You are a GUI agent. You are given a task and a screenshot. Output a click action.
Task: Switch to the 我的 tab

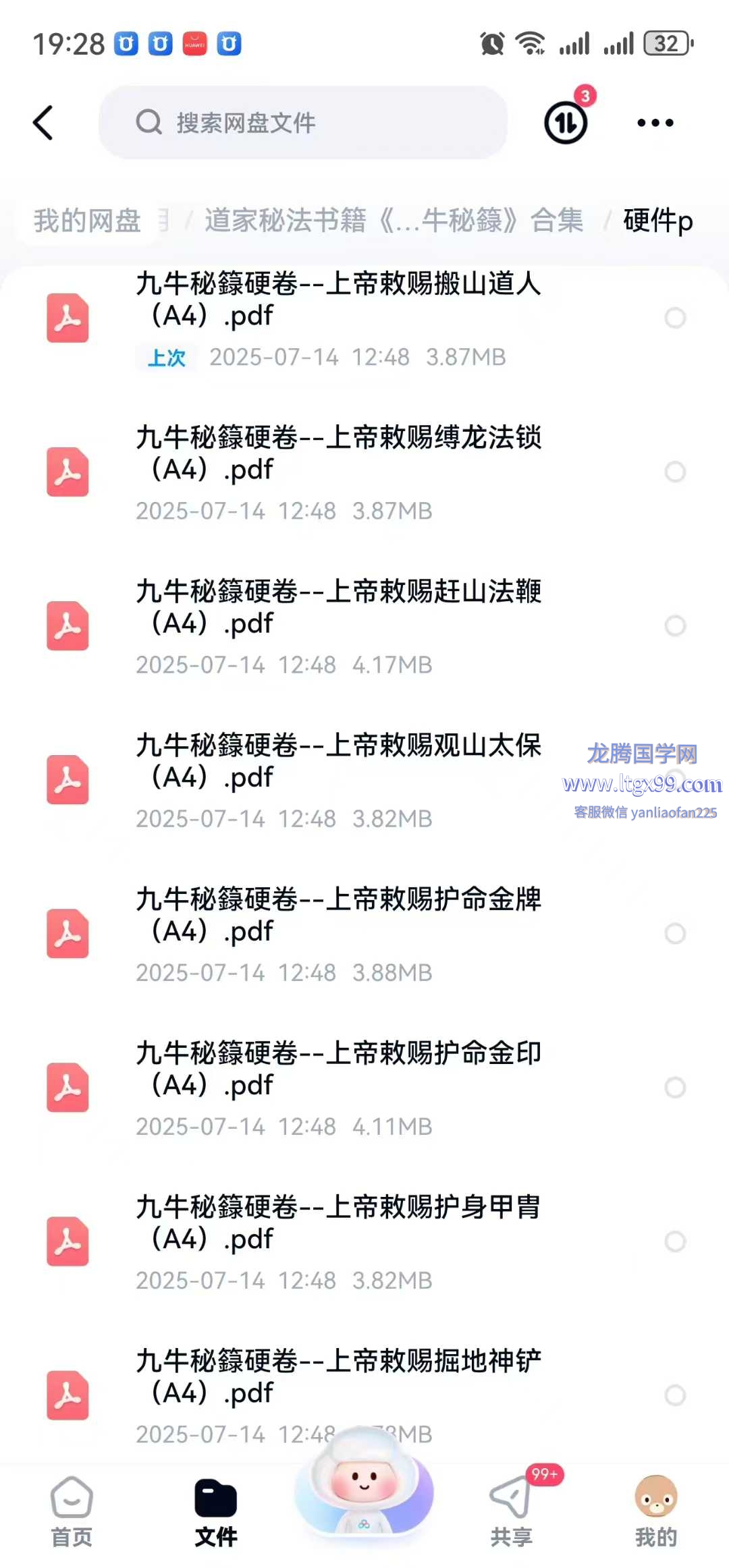655,1513
